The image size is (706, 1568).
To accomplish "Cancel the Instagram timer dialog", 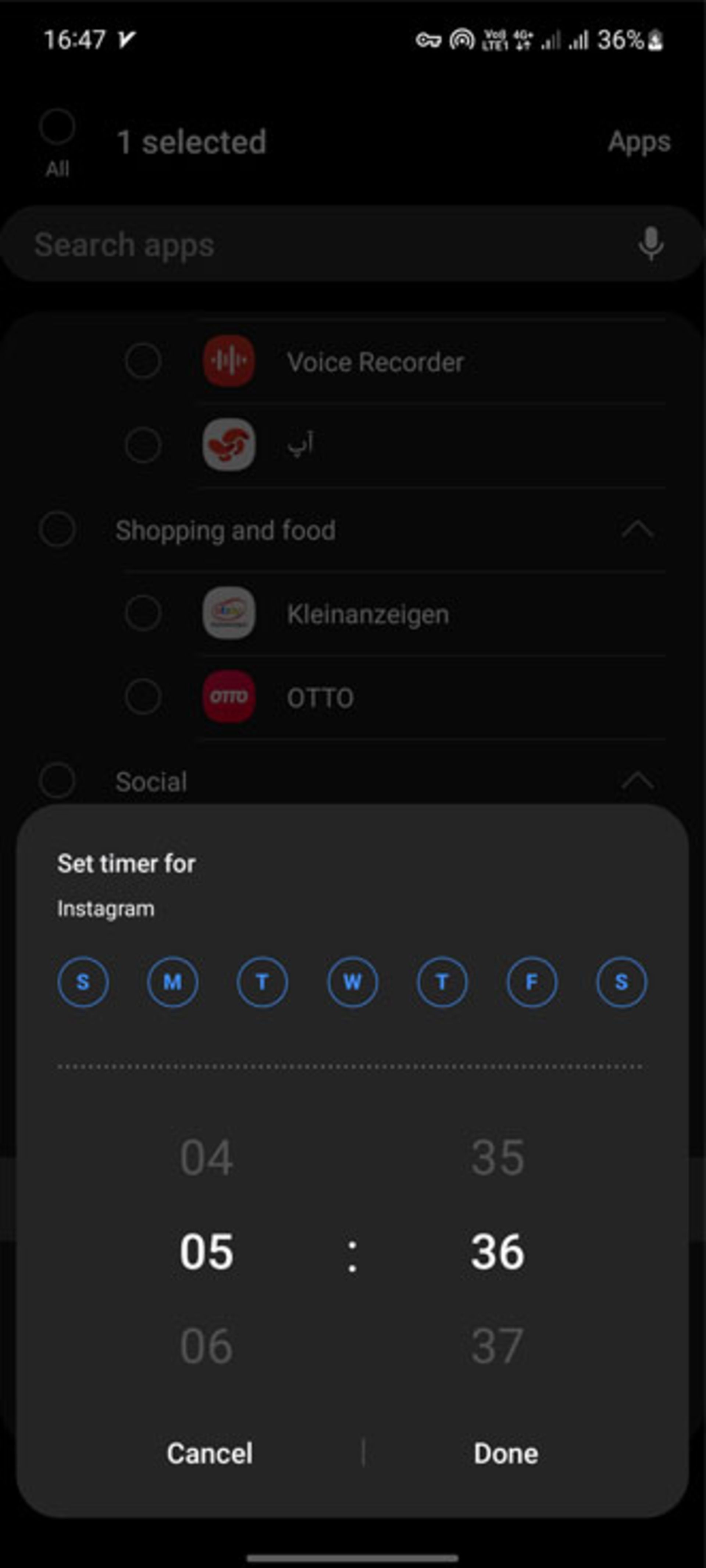I will coord(209,1453).
